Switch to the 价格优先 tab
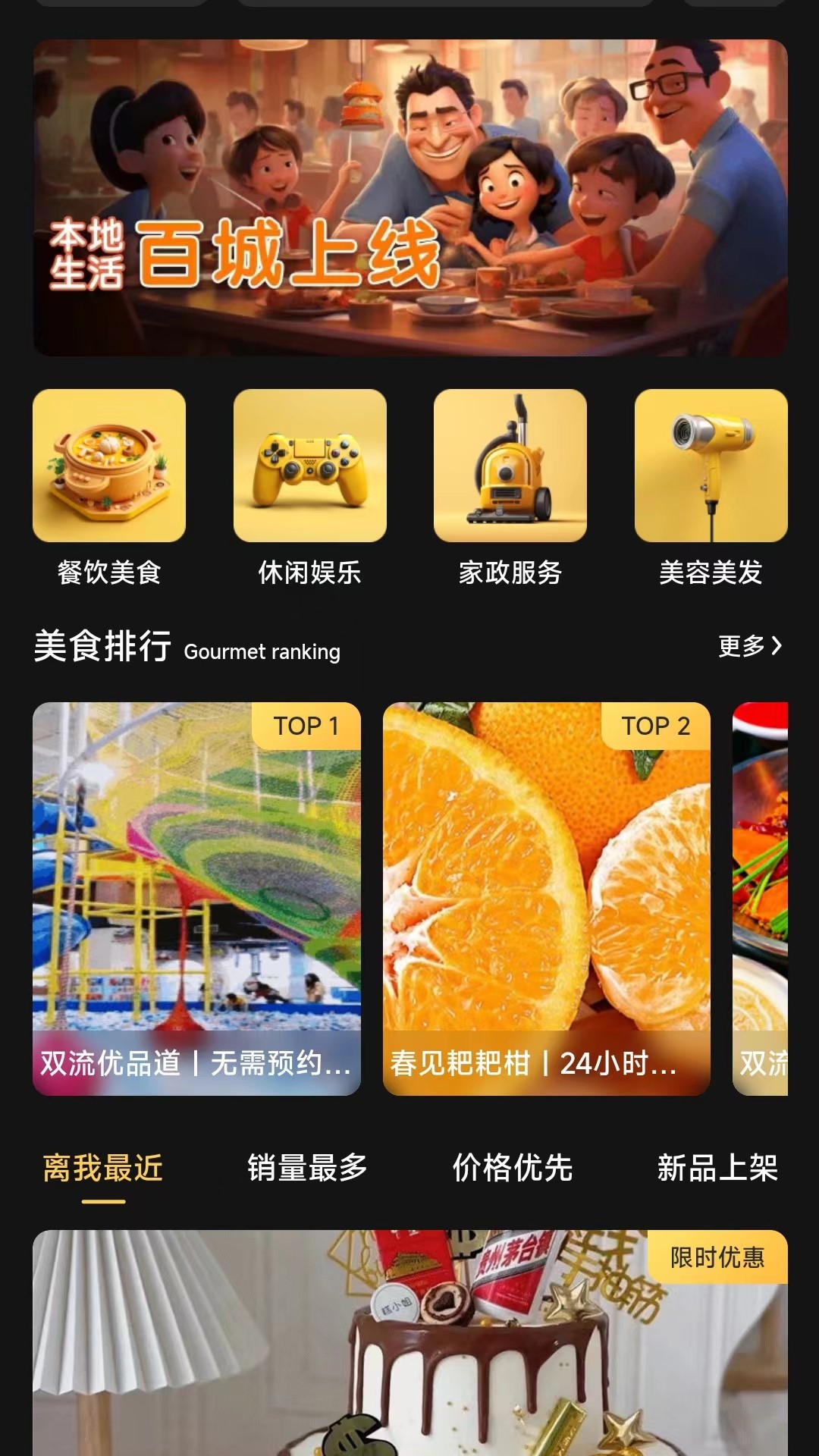The width and height of the screenshot is (819, 1456). [x=512, y=1169]
